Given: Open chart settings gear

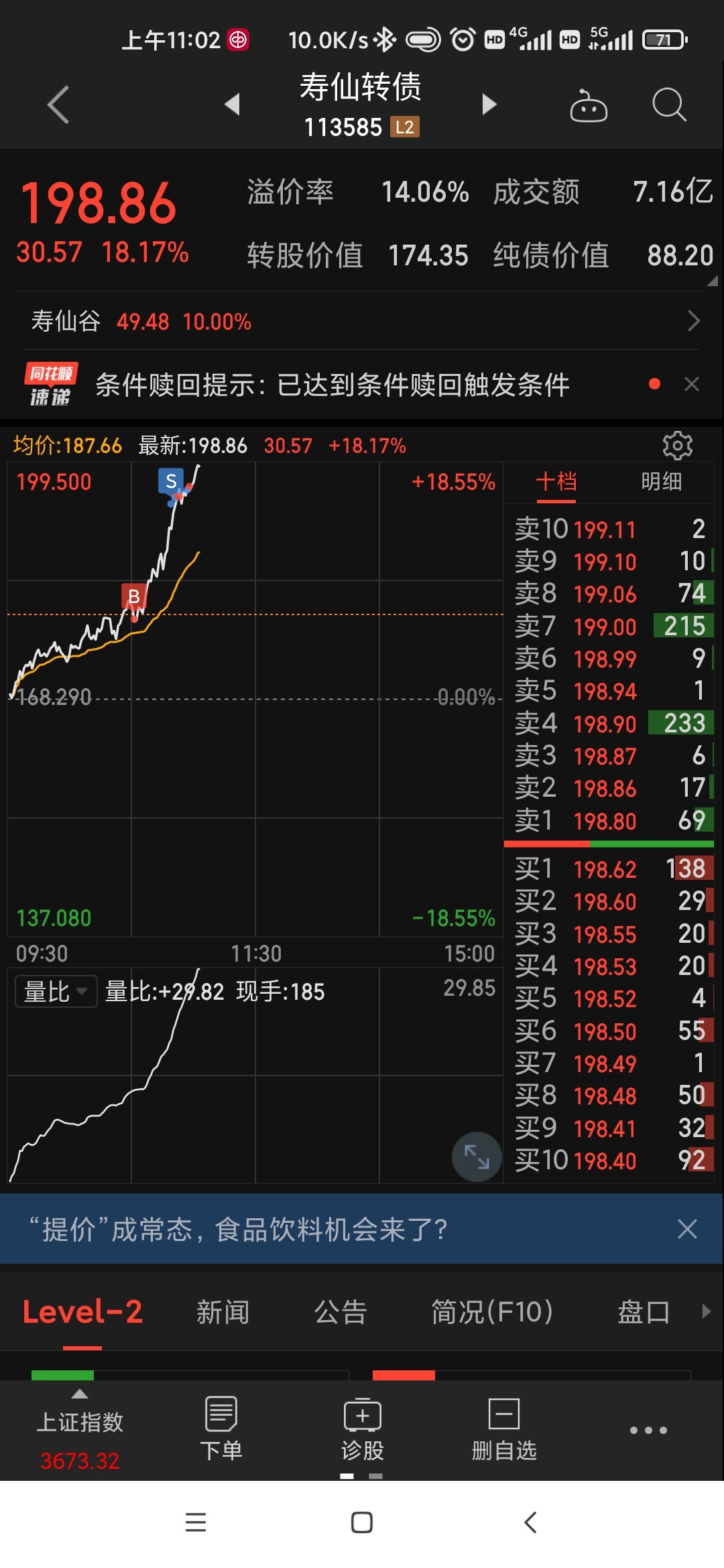Looking at the screenshot, I should pos(677,446).
